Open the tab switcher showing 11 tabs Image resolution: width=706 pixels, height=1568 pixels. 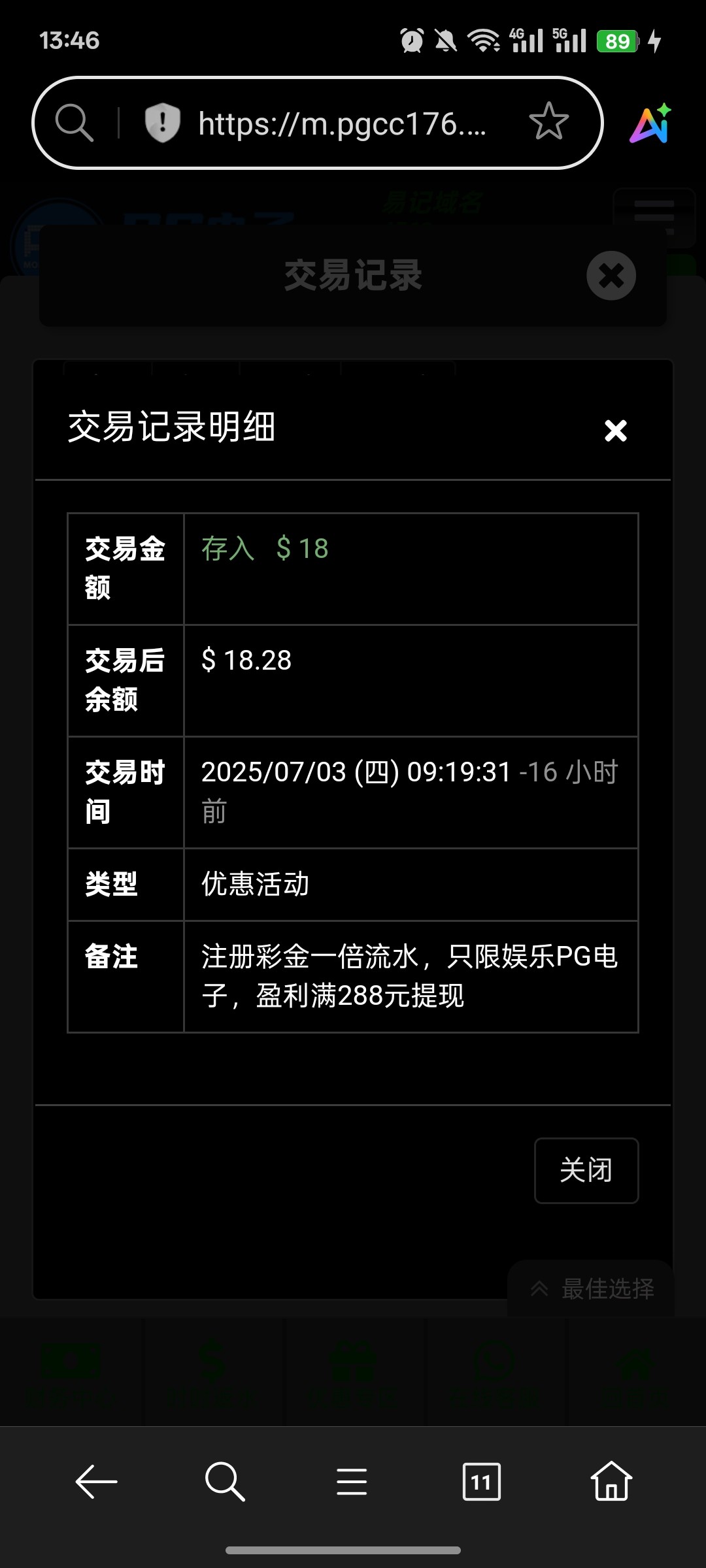click(480, 1482)
